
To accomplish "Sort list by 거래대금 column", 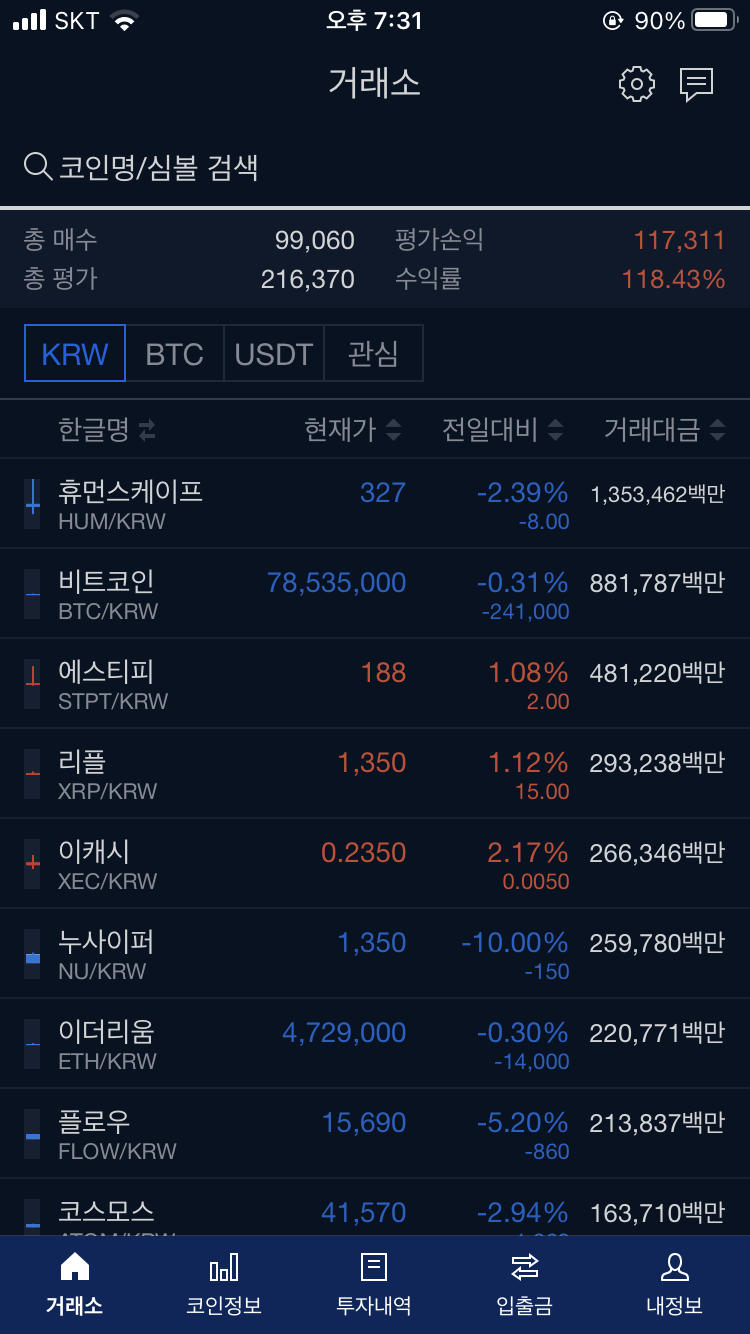I will (x=664, y=430).
